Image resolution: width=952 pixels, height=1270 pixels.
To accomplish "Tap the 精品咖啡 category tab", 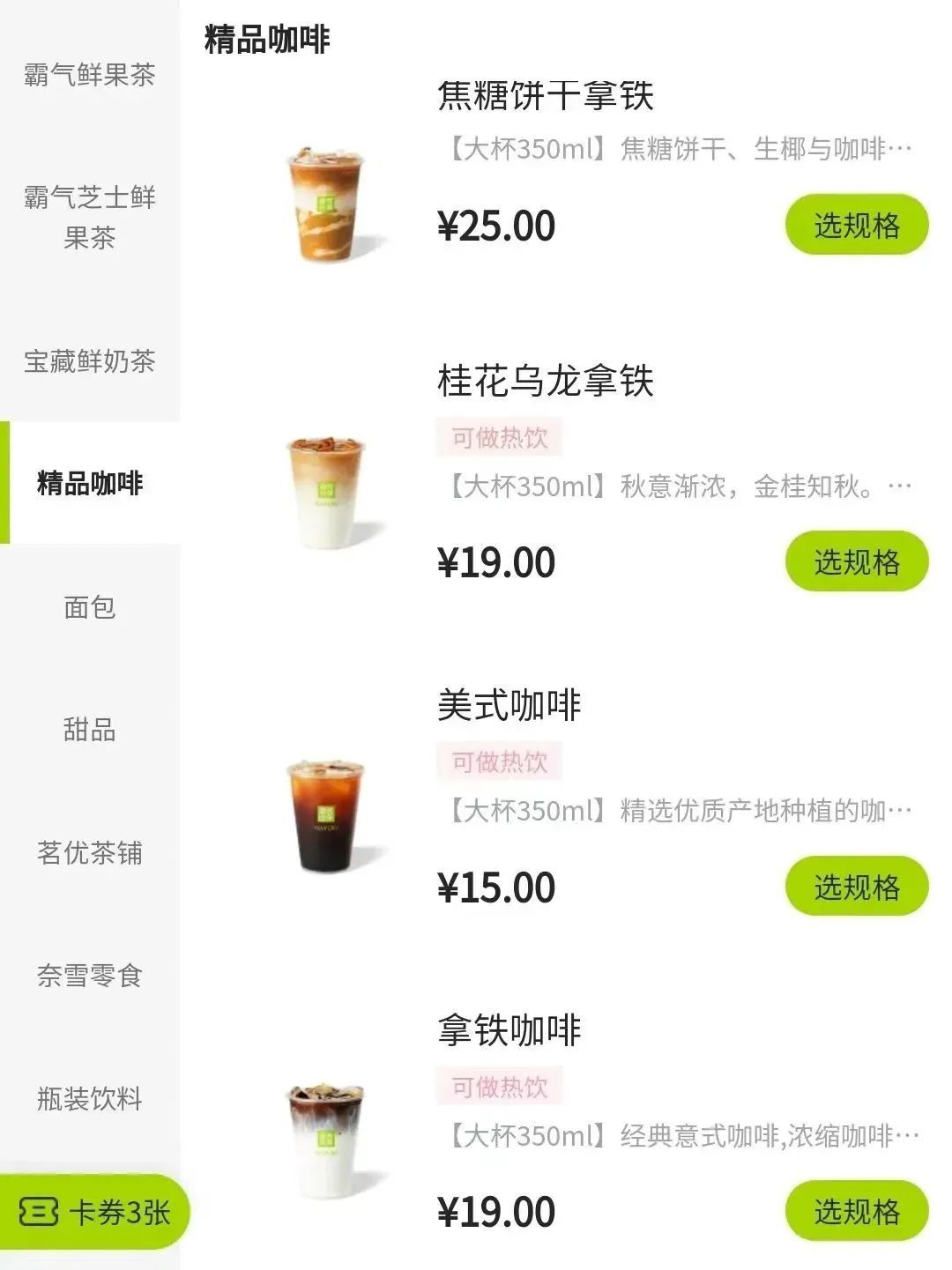I will point(89,484).
